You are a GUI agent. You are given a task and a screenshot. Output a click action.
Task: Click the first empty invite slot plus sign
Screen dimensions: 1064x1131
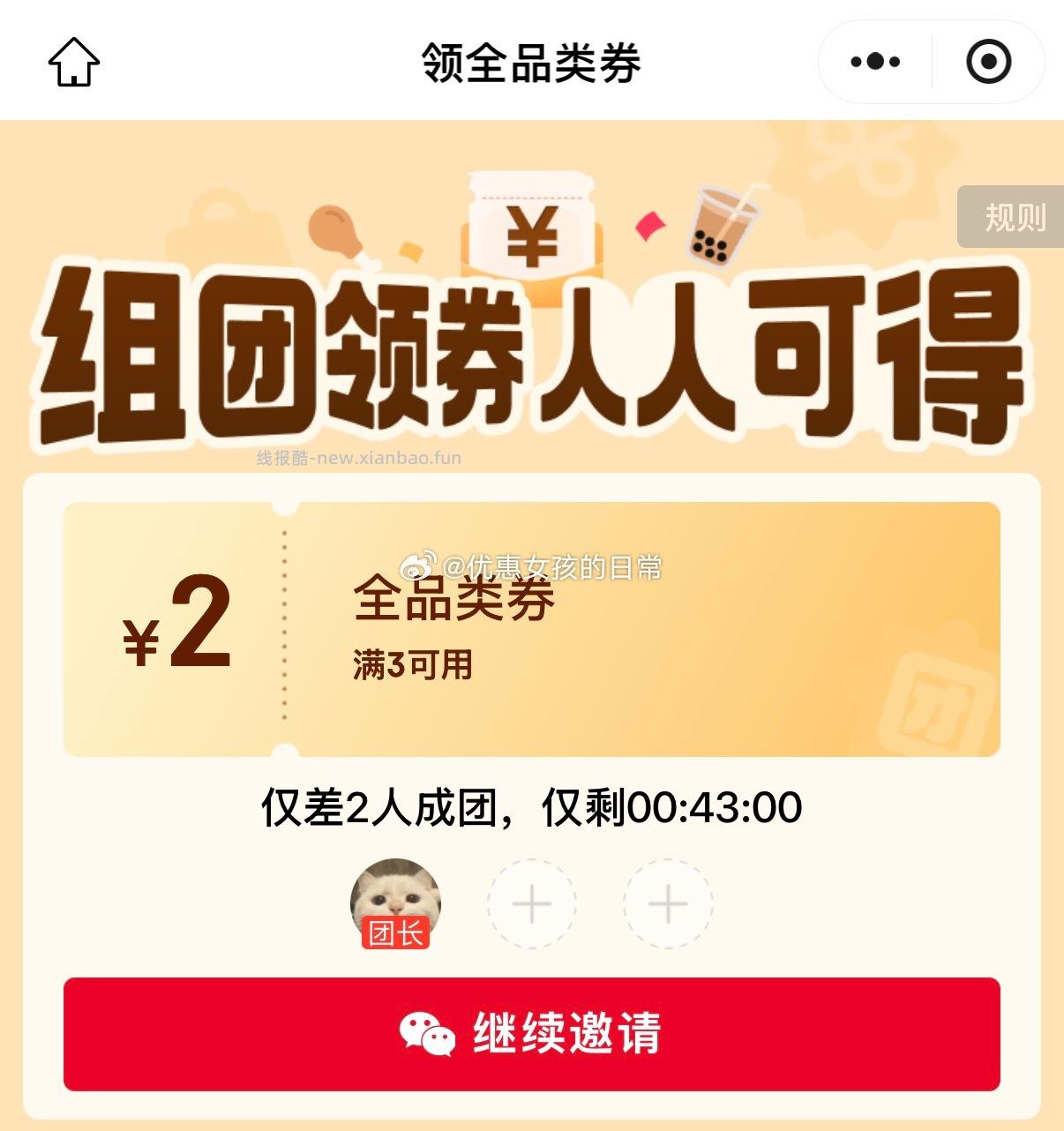pos(532,903)
